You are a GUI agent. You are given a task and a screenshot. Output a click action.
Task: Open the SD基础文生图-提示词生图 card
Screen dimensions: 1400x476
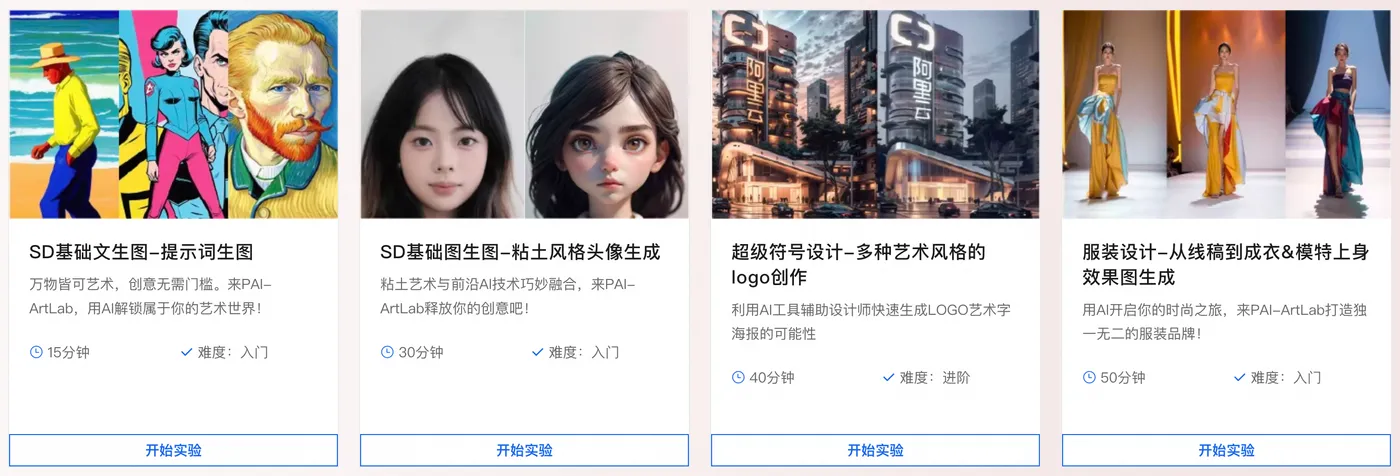click(x=141, y=252)
